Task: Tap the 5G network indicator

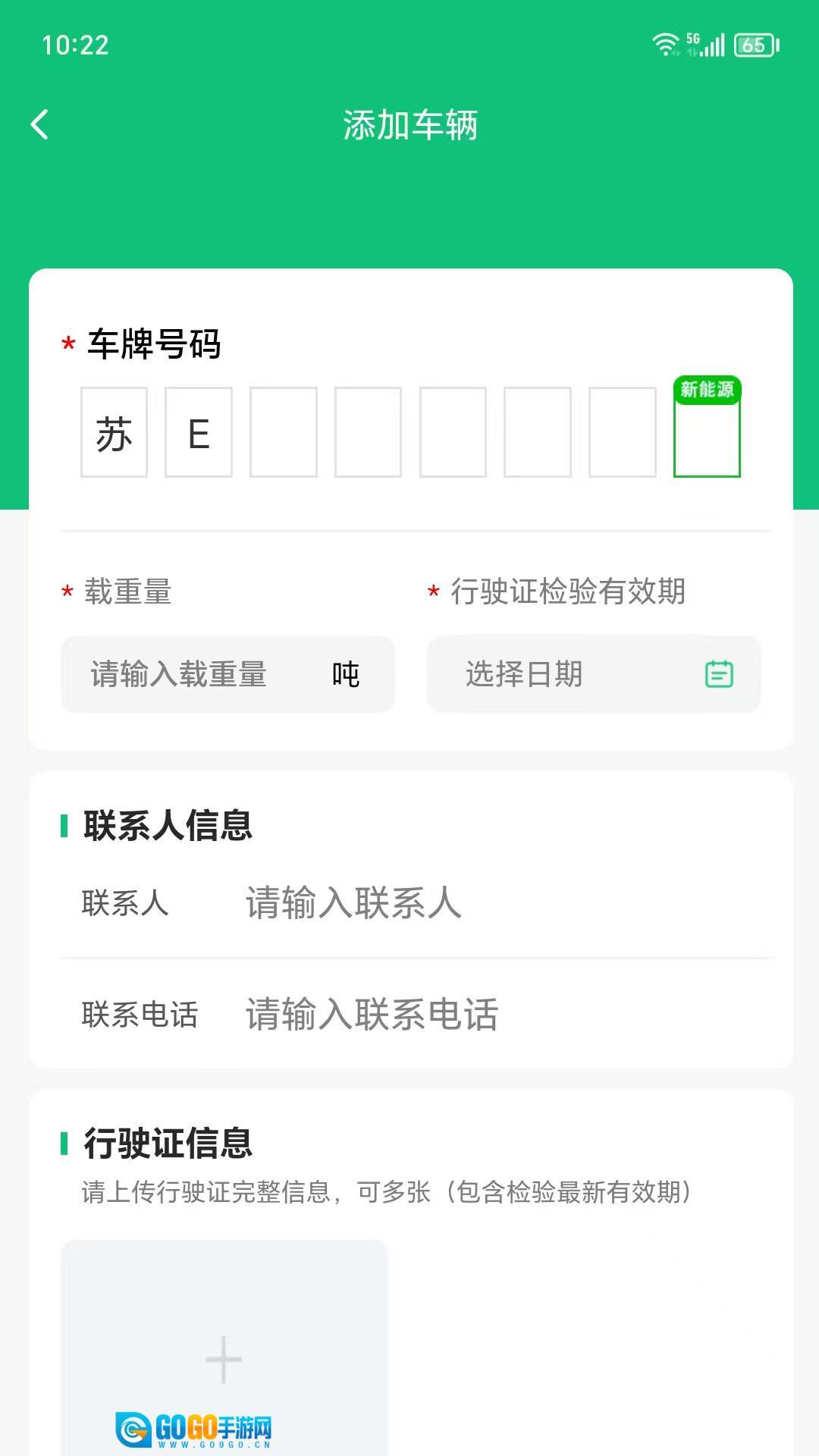Action: pyautogui.click(x=692, y=36)
